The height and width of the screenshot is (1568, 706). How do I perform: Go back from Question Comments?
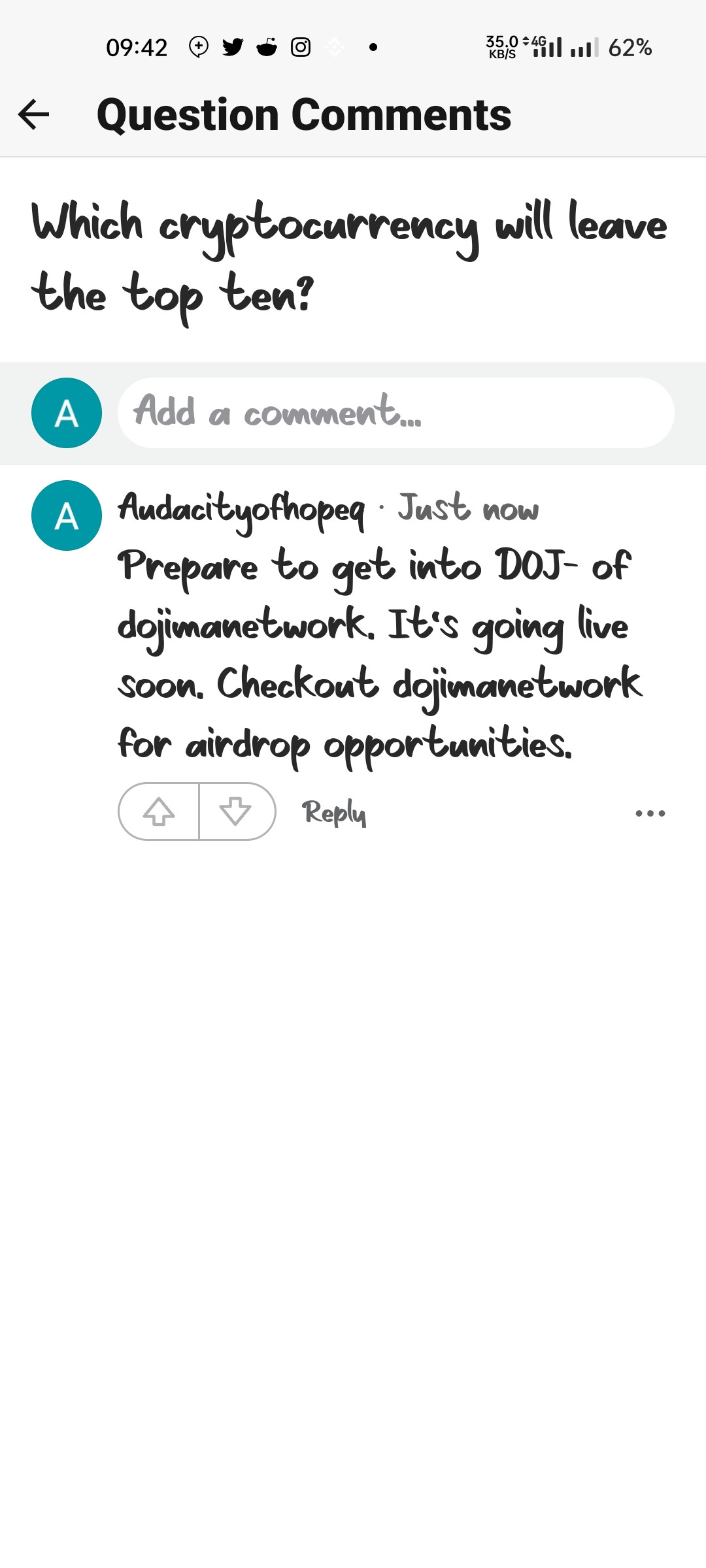pyautogui.click(x=34, y=115)
